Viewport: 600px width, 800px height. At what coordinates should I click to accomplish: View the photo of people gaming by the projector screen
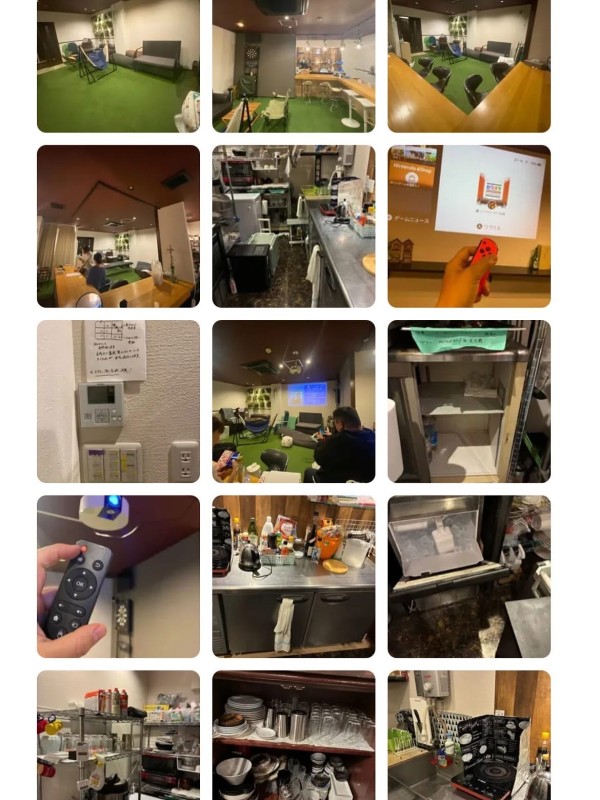coord(293,401)
